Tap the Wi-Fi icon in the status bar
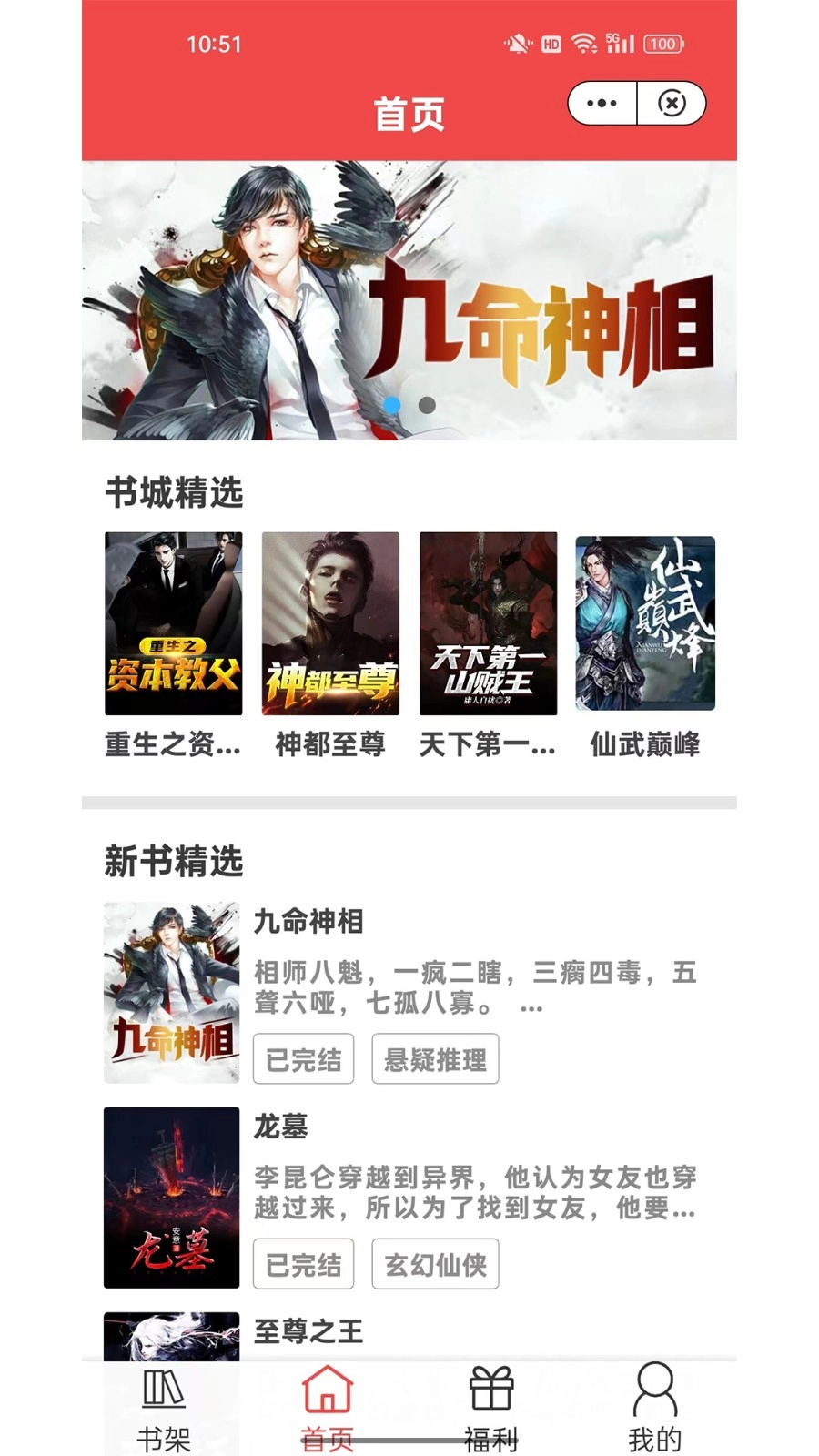 click(583, 43)
